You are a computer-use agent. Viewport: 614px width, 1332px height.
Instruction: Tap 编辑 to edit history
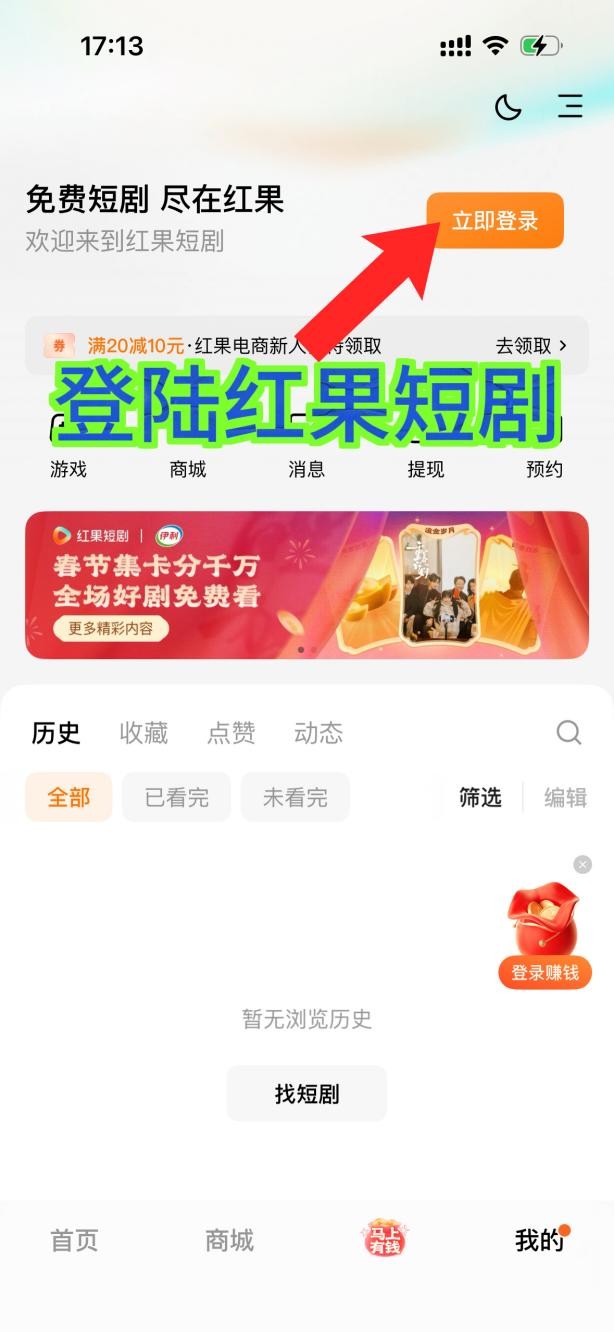(x=565, y=797)
